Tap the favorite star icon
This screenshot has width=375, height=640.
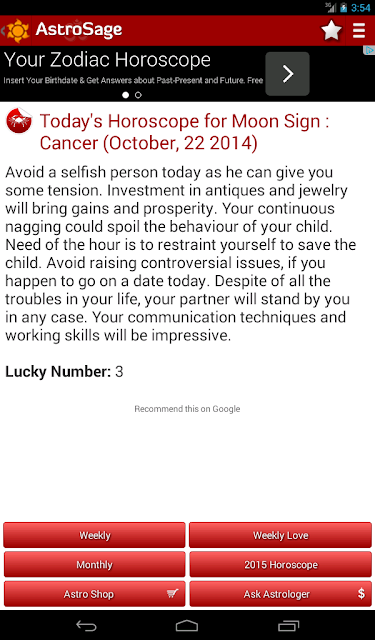[x=331, y=31]
